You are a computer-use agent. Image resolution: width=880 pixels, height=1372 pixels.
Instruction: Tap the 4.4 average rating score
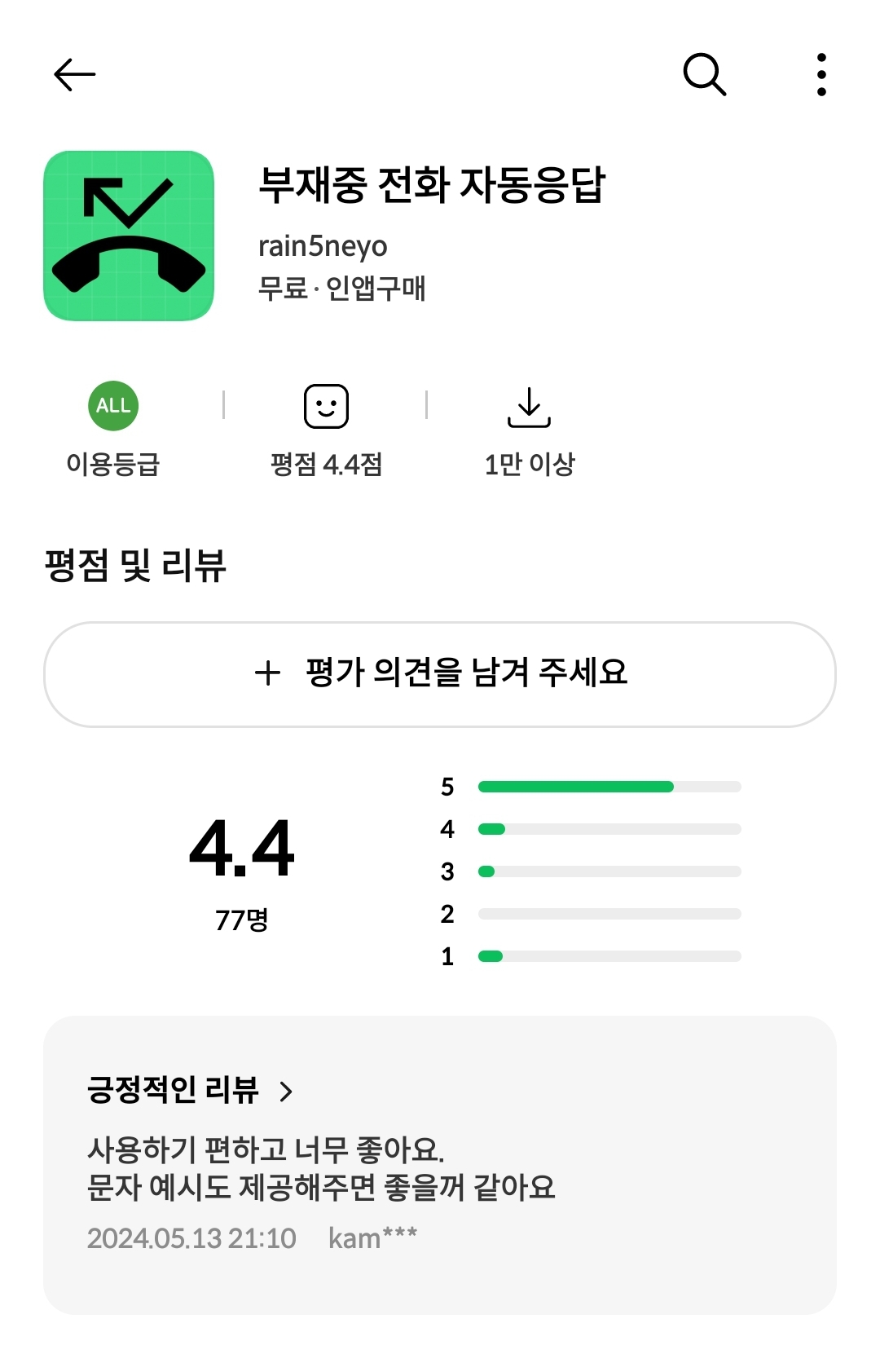tap(240, 854)
